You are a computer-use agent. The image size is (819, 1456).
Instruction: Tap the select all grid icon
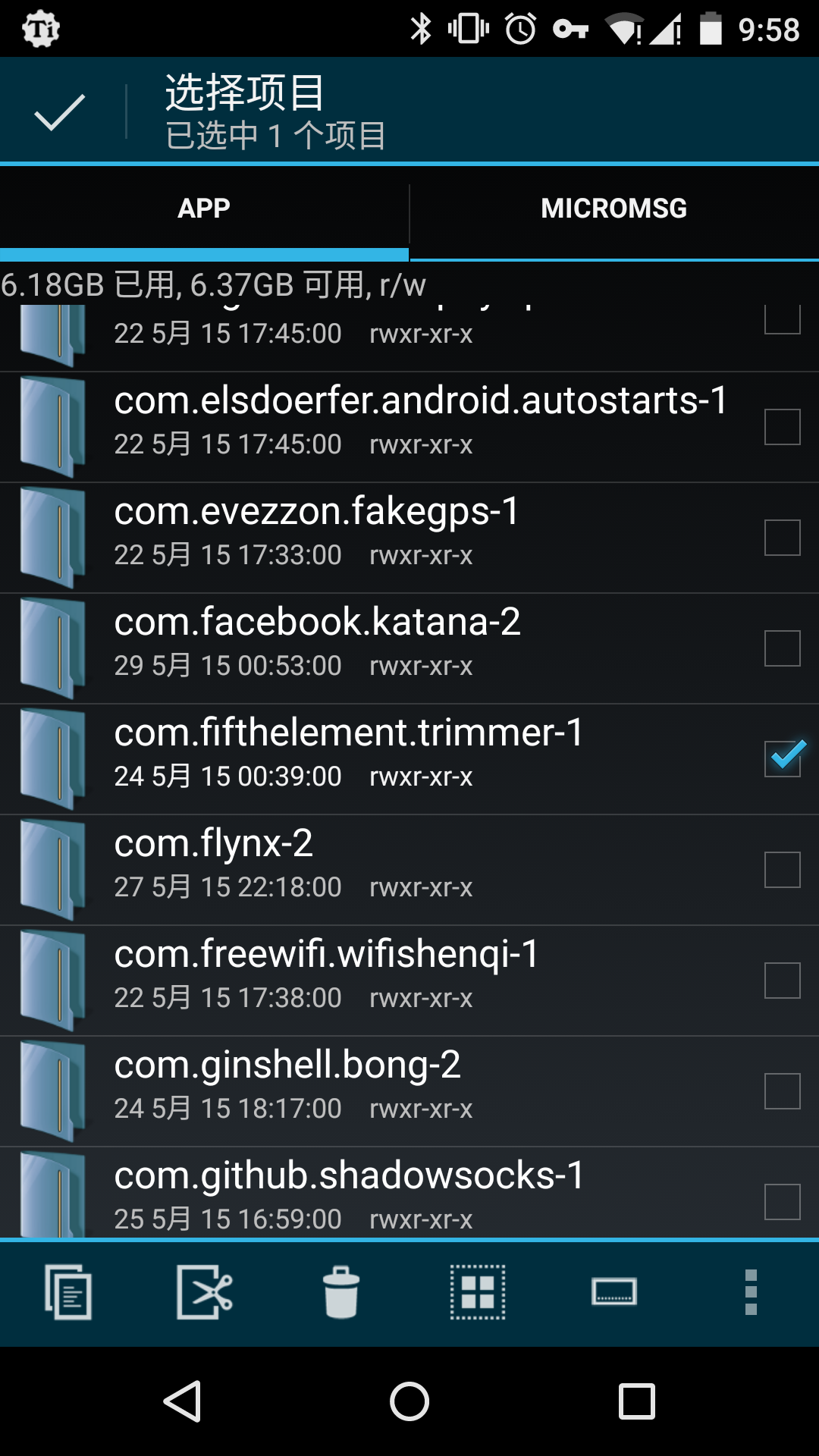pos(478,1292)
